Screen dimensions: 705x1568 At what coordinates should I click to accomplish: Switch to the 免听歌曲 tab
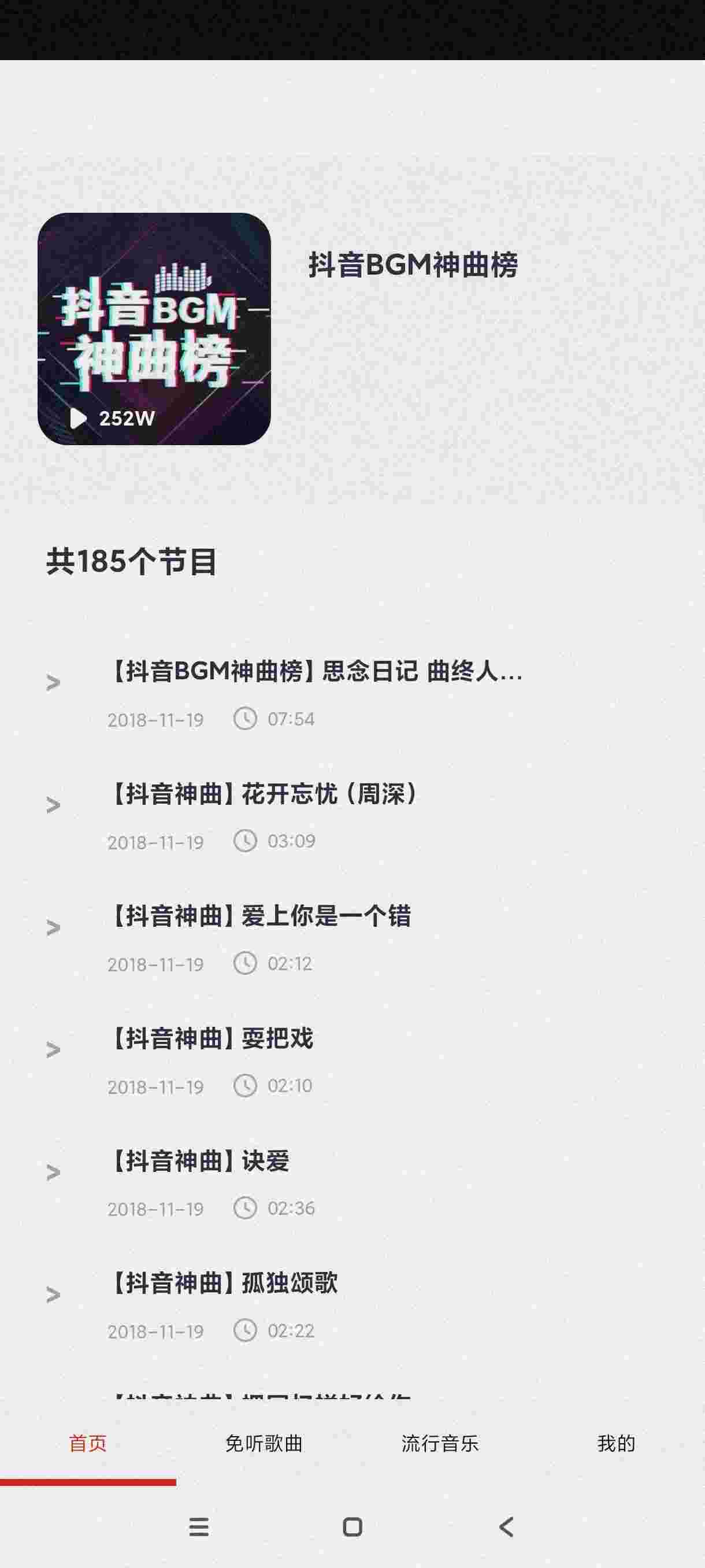pyautogui.click(x=264, y=1443)
